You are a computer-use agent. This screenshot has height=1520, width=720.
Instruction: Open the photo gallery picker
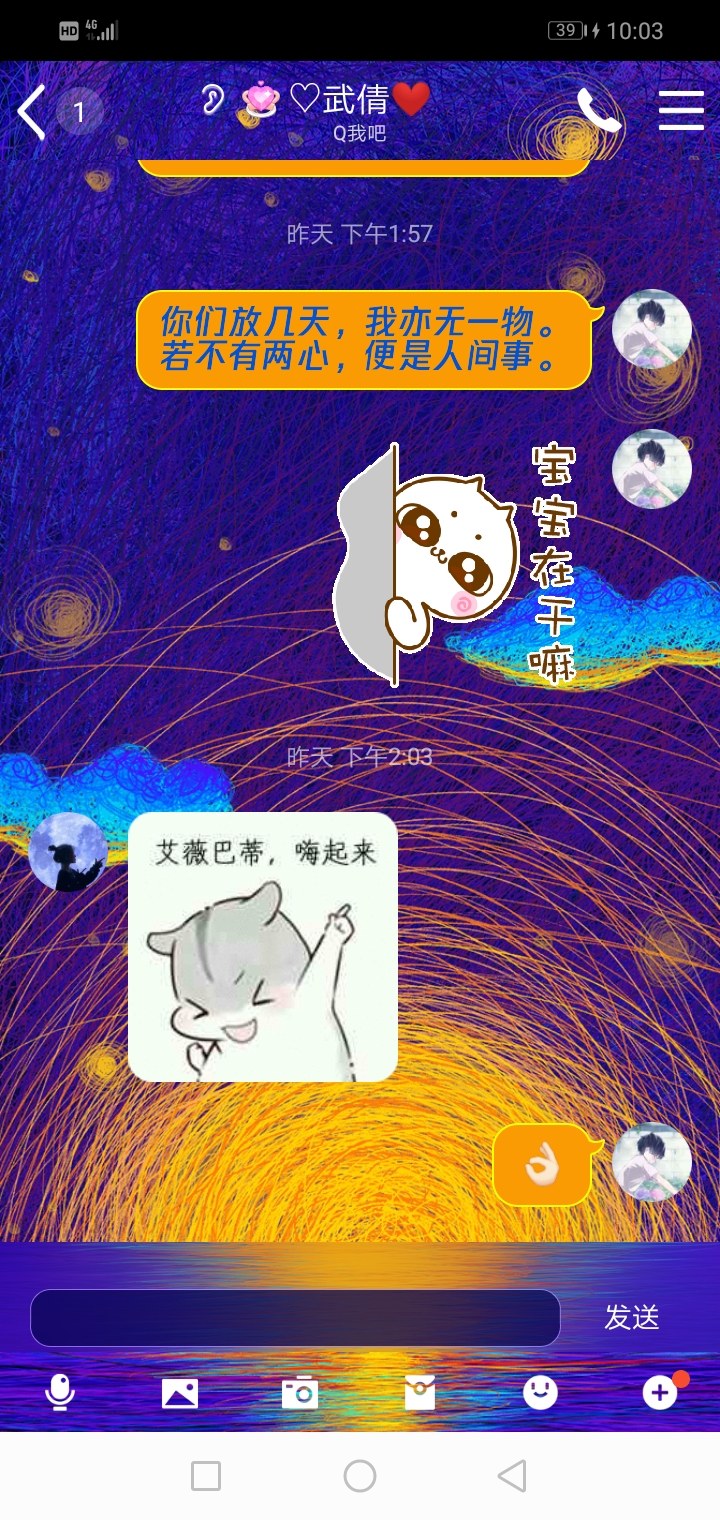[x=180, y=1392]
